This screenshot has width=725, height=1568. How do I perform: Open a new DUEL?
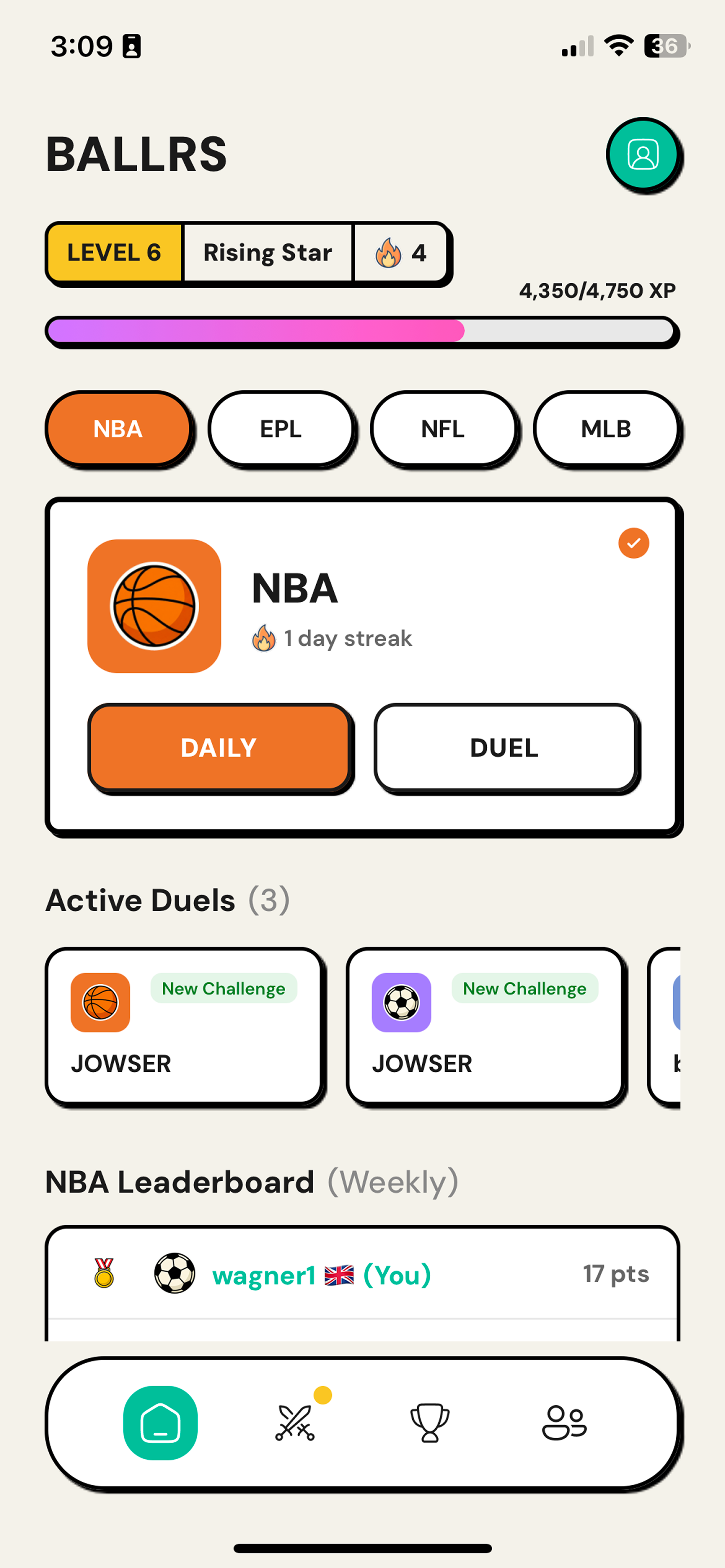click(504, 747)
